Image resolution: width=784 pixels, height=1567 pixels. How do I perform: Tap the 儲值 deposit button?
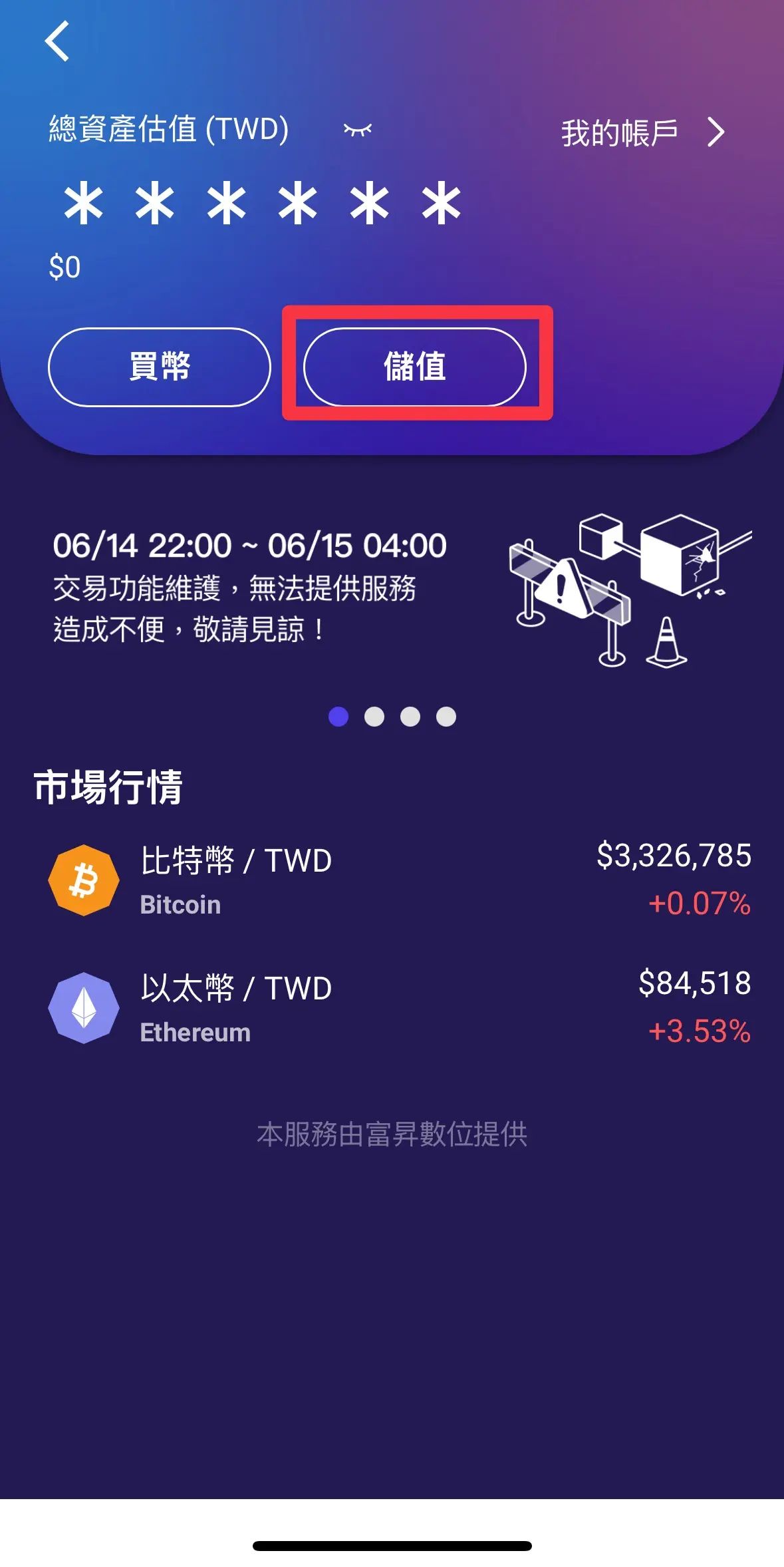tap(415, 367)
